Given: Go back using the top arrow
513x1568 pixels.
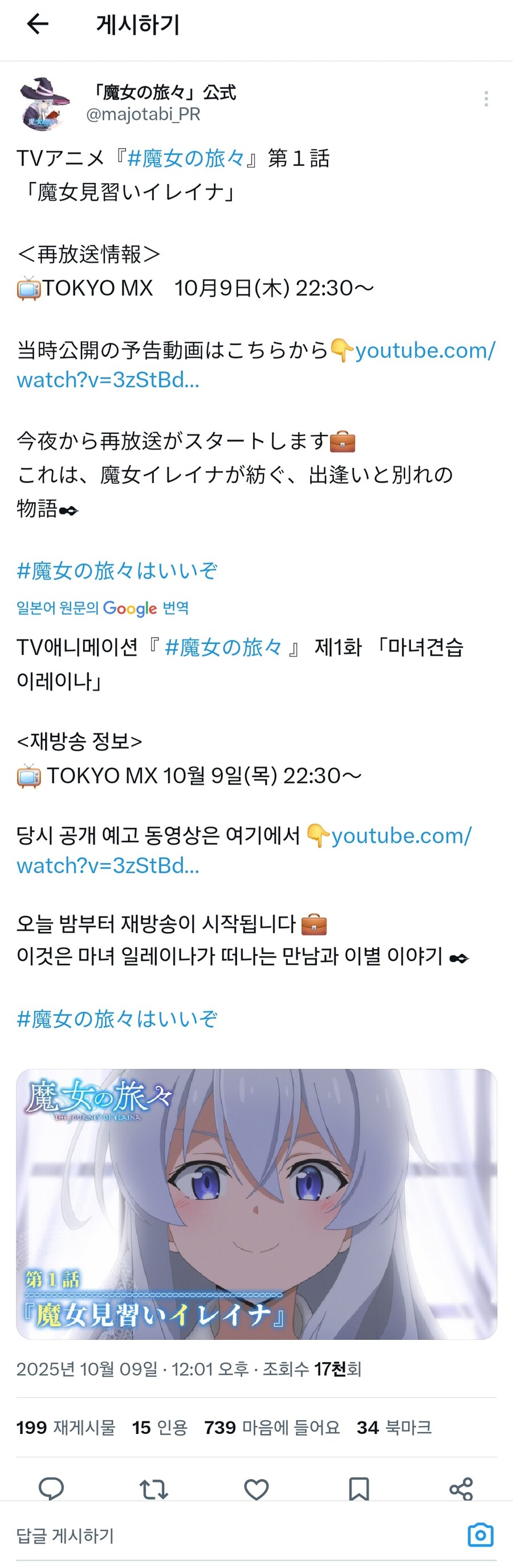Looking at the screenshot, I should coord(37,25).
